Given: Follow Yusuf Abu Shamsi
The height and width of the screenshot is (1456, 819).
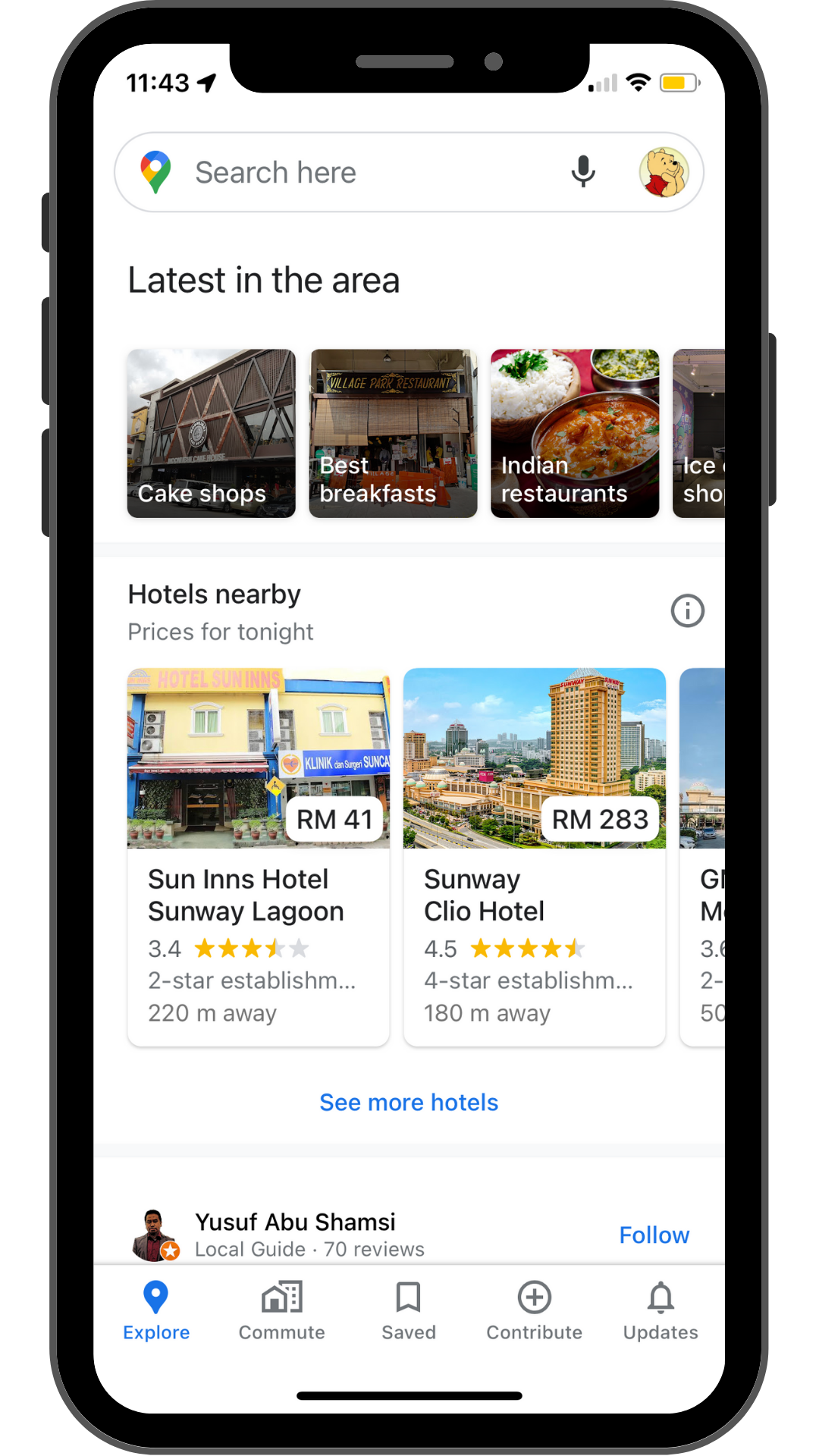Looking at the screenshot, I should (654, 1235).
